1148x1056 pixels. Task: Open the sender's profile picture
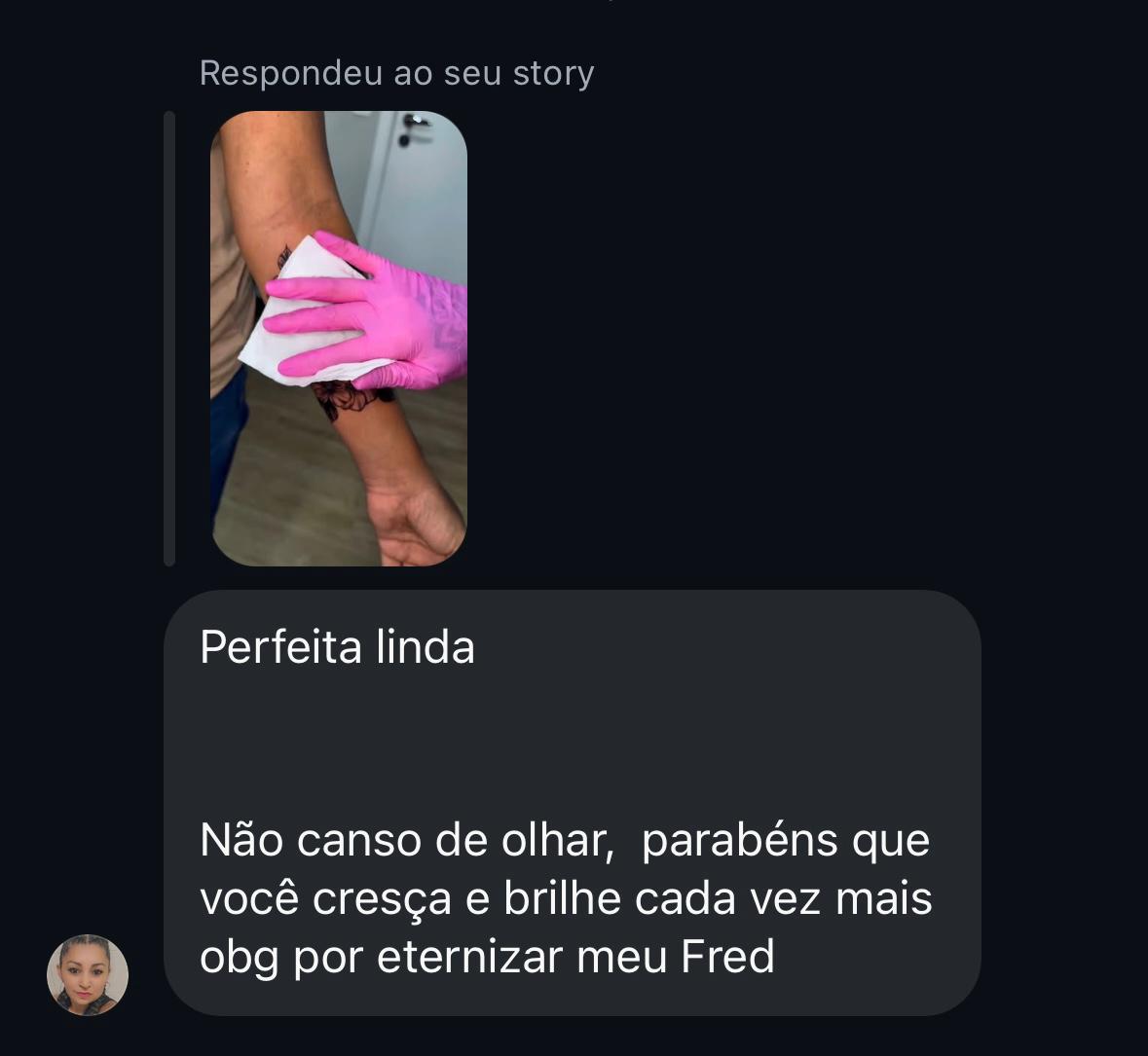[88, 975]
